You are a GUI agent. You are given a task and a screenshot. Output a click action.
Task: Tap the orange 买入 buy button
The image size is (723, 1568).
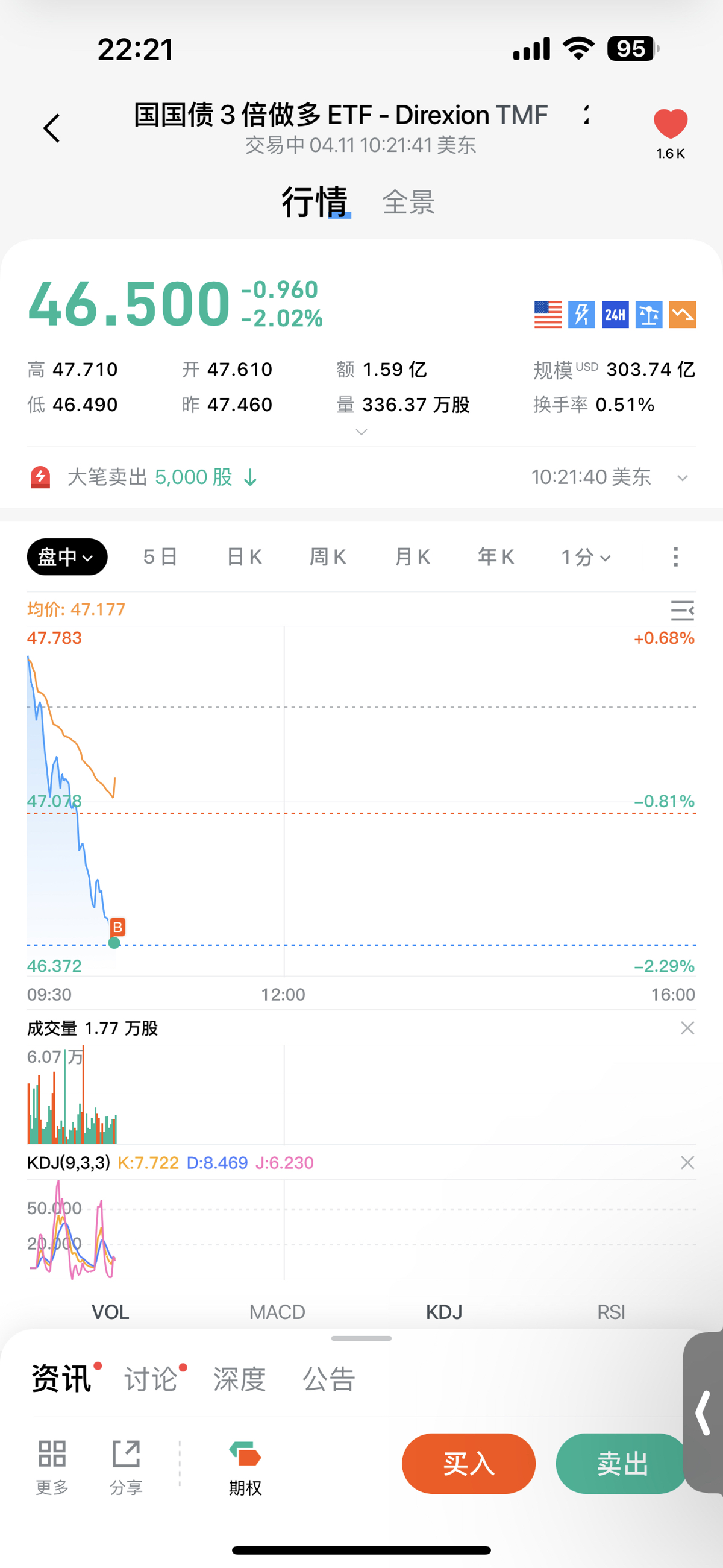tap(469, 1463)
